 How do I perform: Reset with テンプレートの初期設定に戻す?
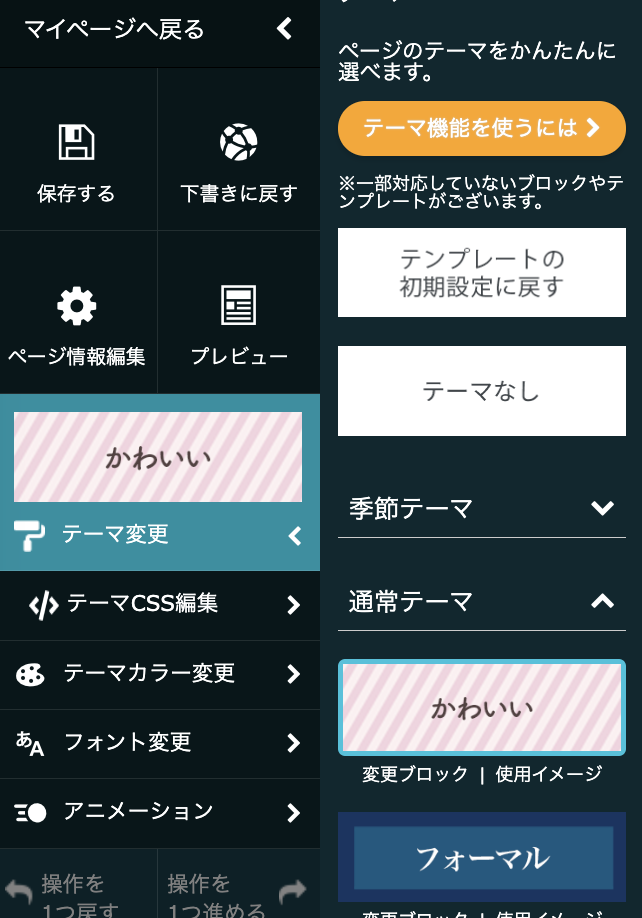tap(481, 272)
